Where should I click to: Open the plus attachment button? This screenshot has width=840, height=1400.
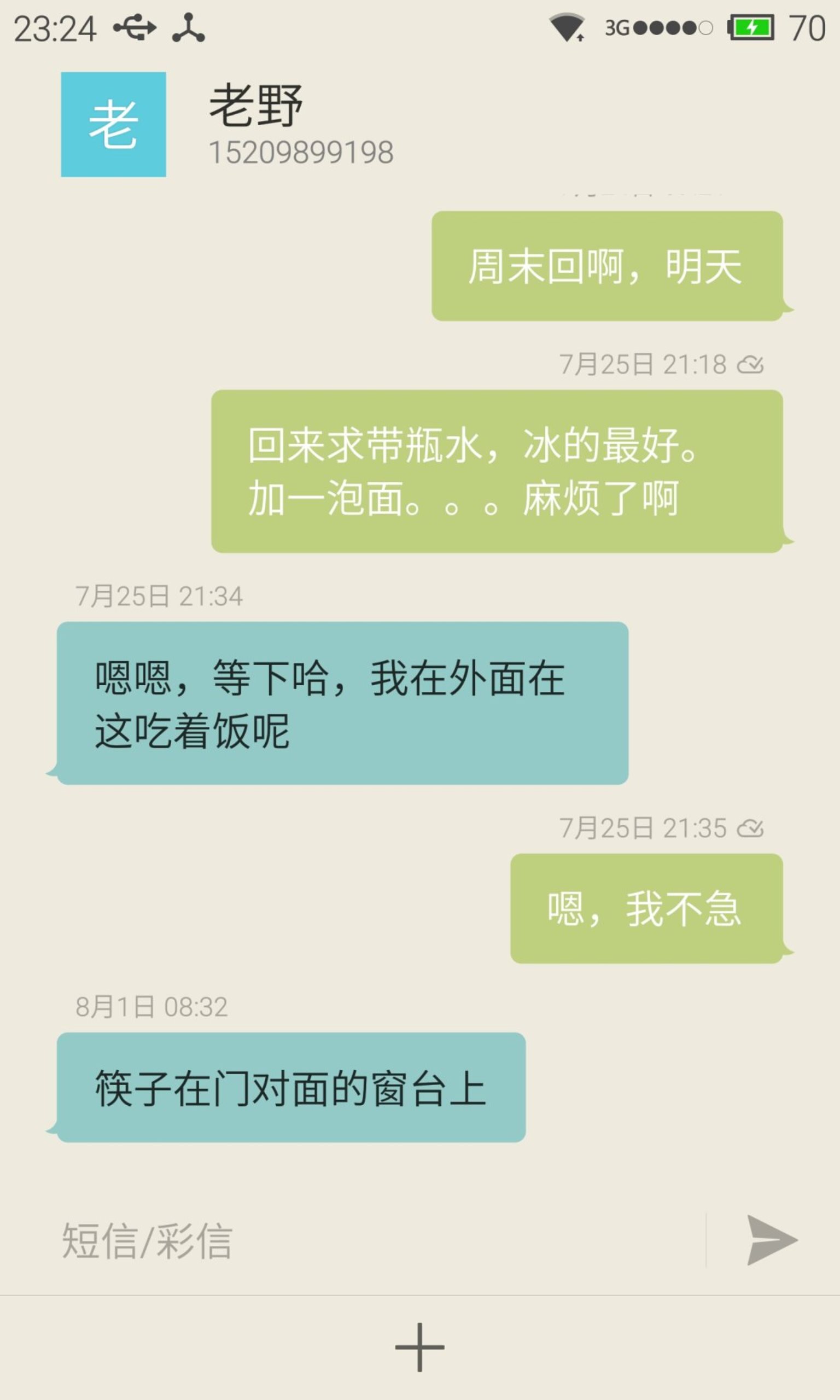tap(419, 1347)
